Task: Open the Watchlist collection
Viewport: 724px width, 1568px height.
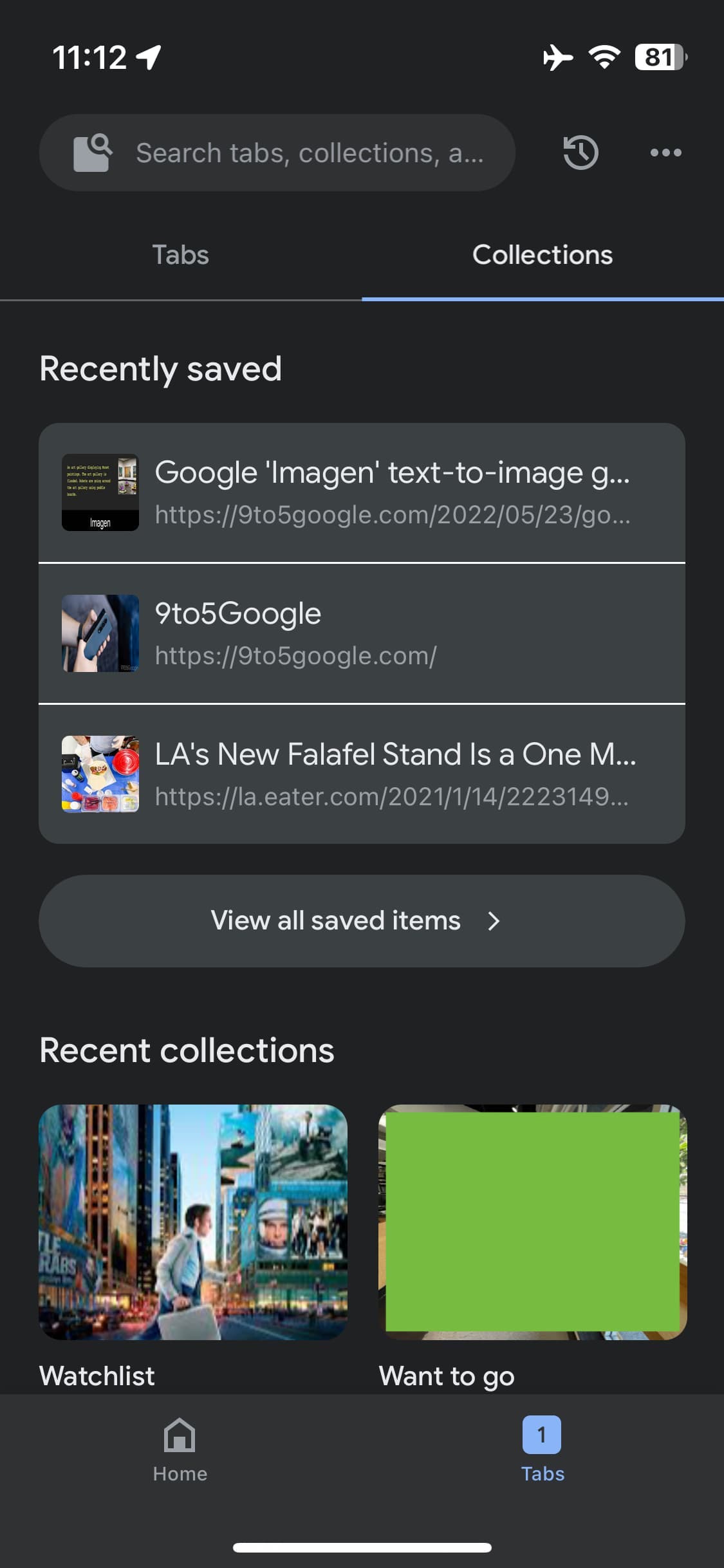Action: (193, 1222)
